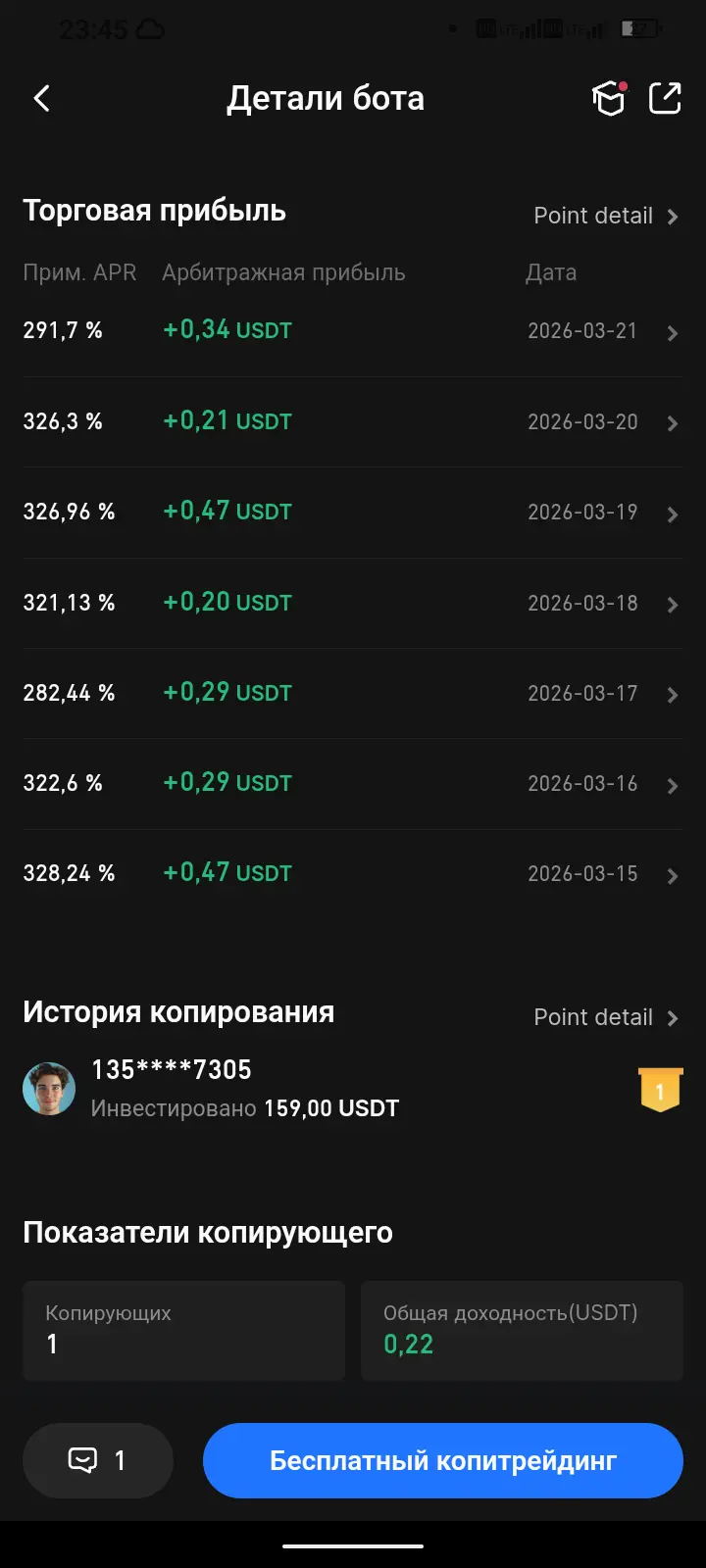Expand details for the 2026-03-15 profit row
Image resolution: width=706 pixels, height=1568 pixels.
point(673,875)
